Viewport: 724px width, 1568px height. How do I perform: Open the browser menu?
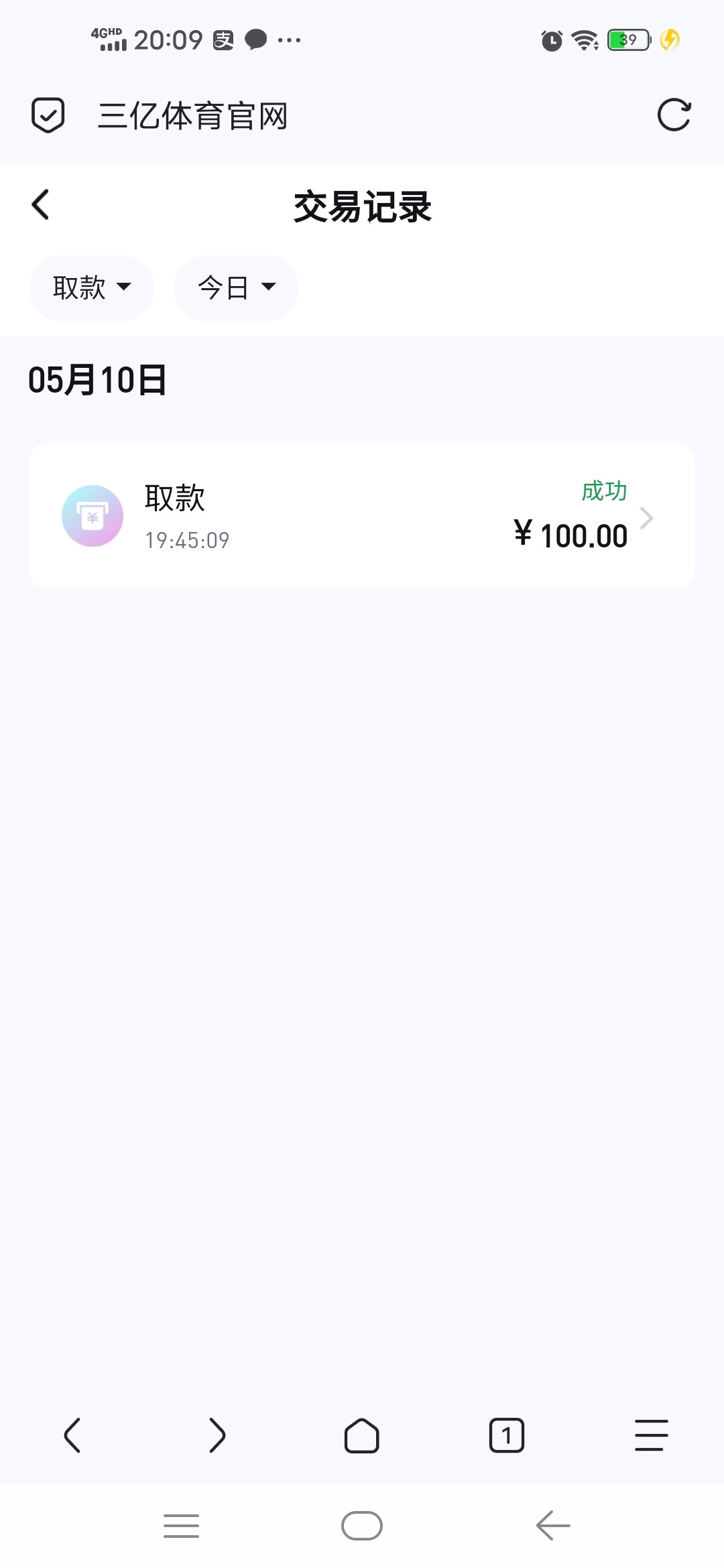[x=652, y=1435]
